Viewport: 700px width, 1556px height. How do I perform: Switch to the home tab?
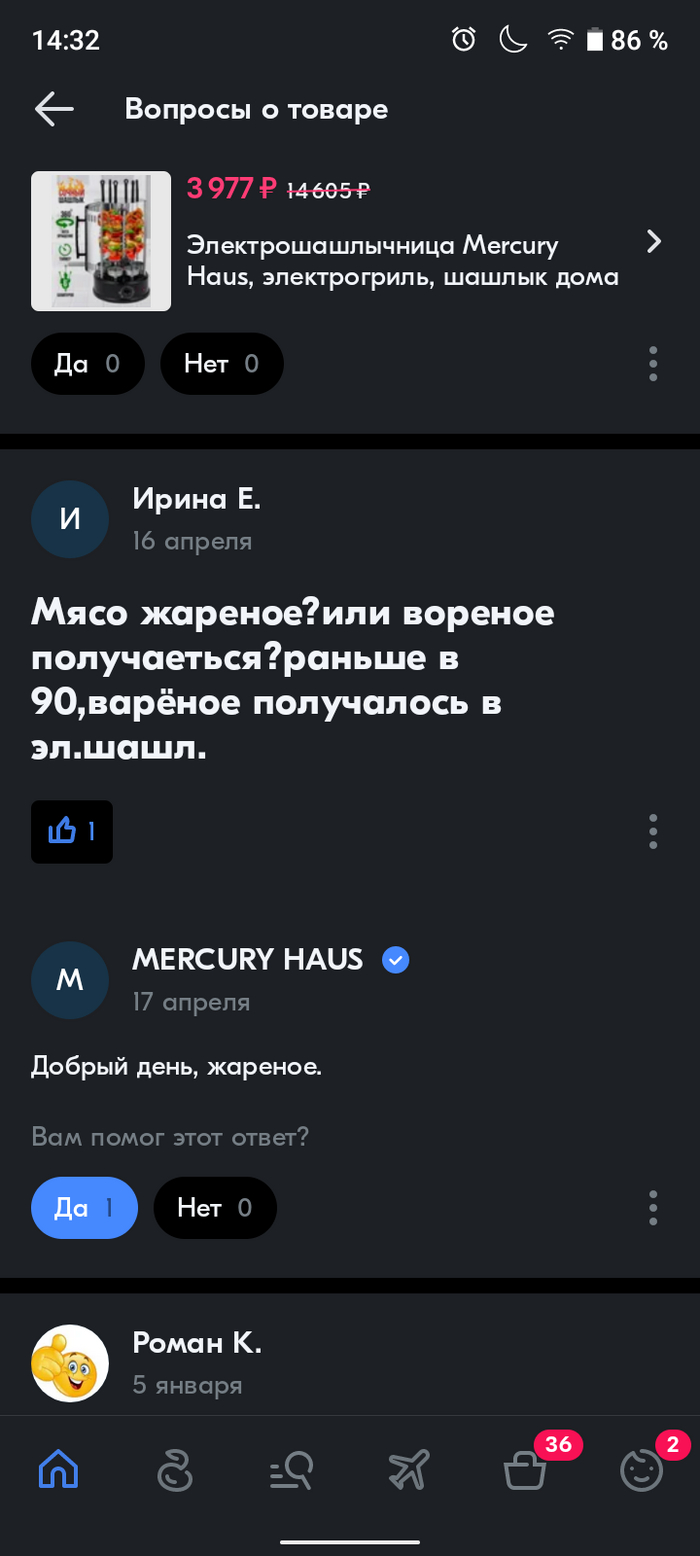coord(58,1470)
